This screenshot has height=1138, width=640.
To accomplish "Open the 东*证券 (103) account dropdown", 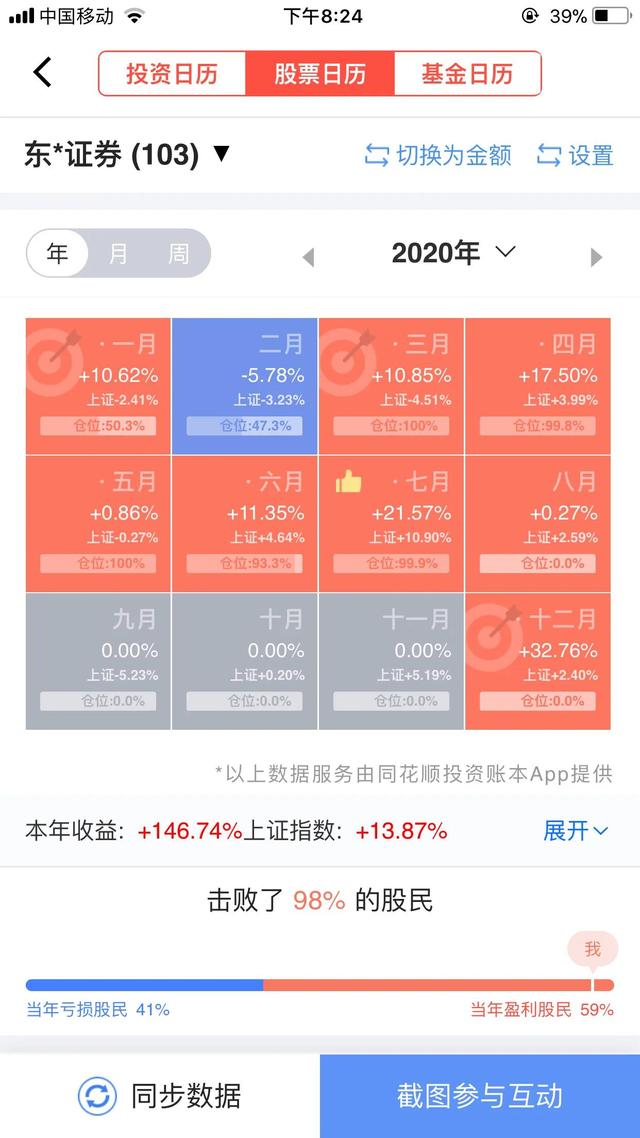I will coord(128,155).
